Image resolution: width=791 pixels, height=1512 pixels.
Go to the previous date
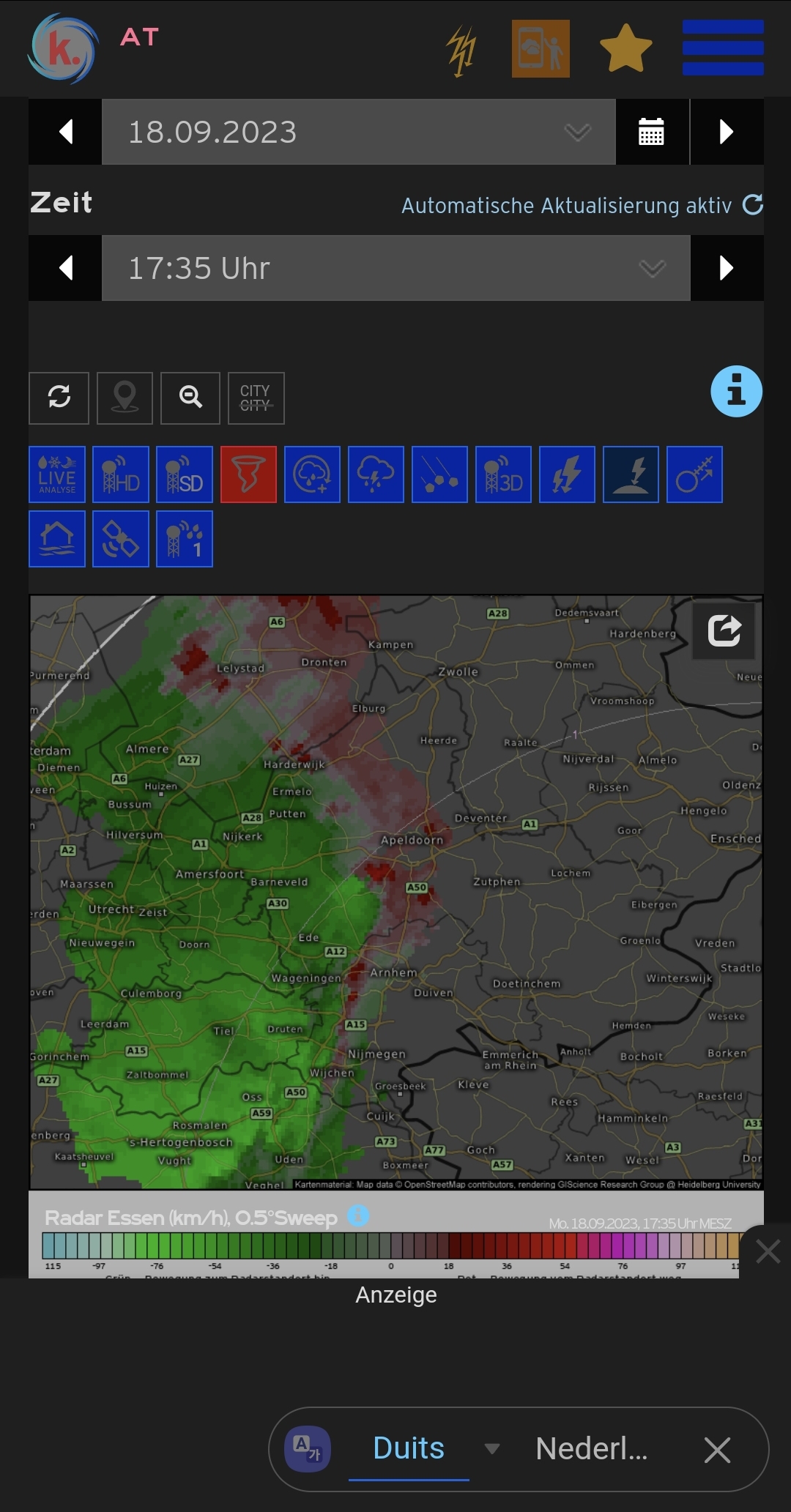point(65,132)
